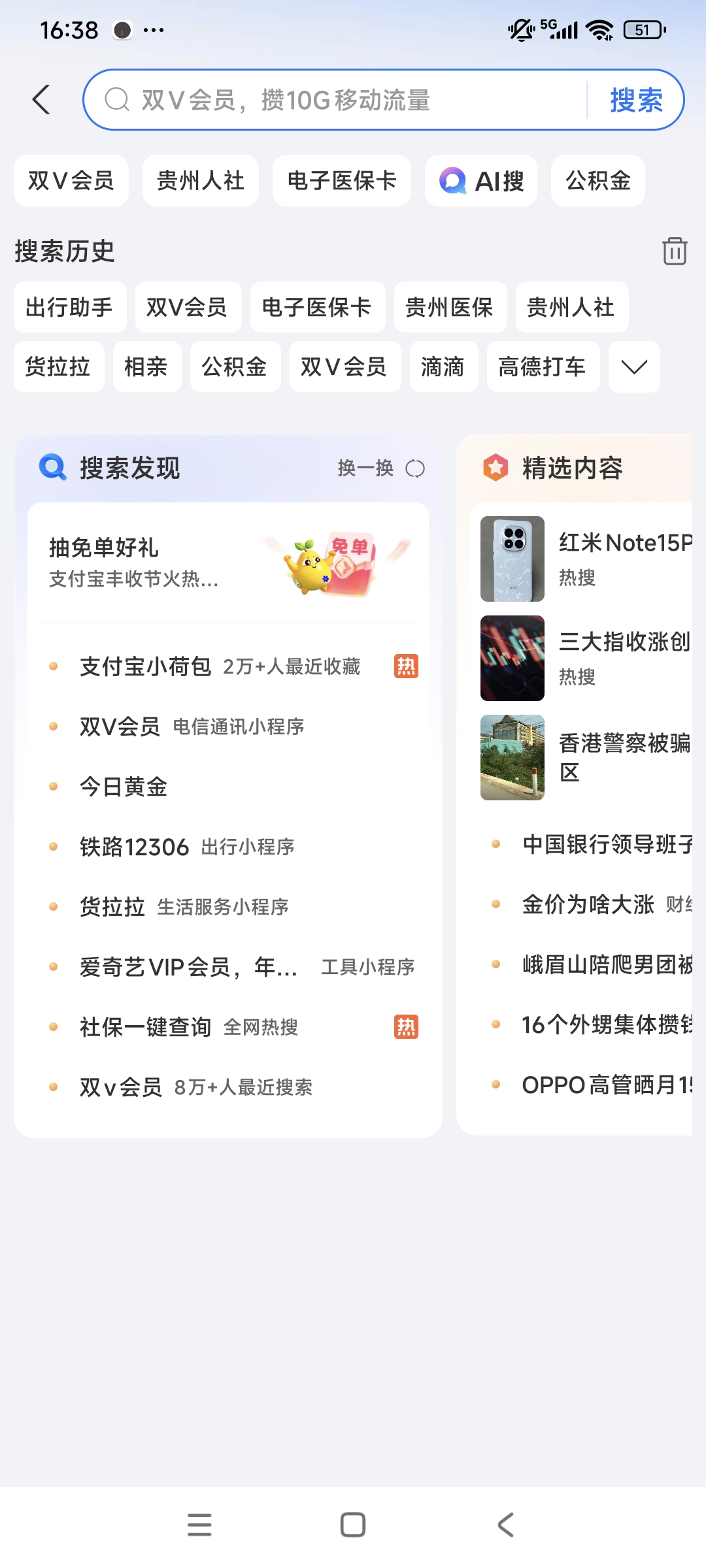Select the 贵州医保 history chip
Viewport: 706px width, 1568px height.
(x=450, y=307)
